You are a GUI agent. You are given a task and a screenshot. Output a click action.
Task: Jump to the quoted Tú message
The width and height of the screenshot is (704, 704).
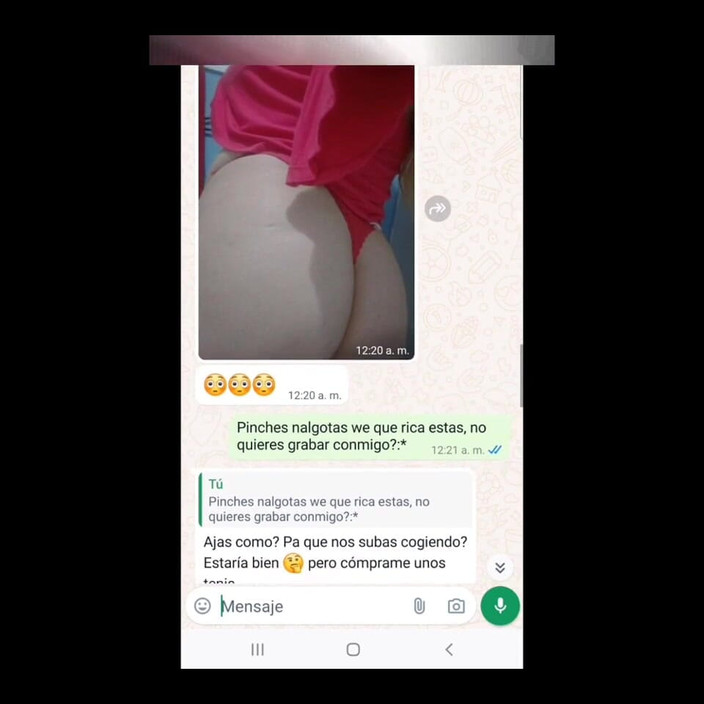tap(336, 500)
